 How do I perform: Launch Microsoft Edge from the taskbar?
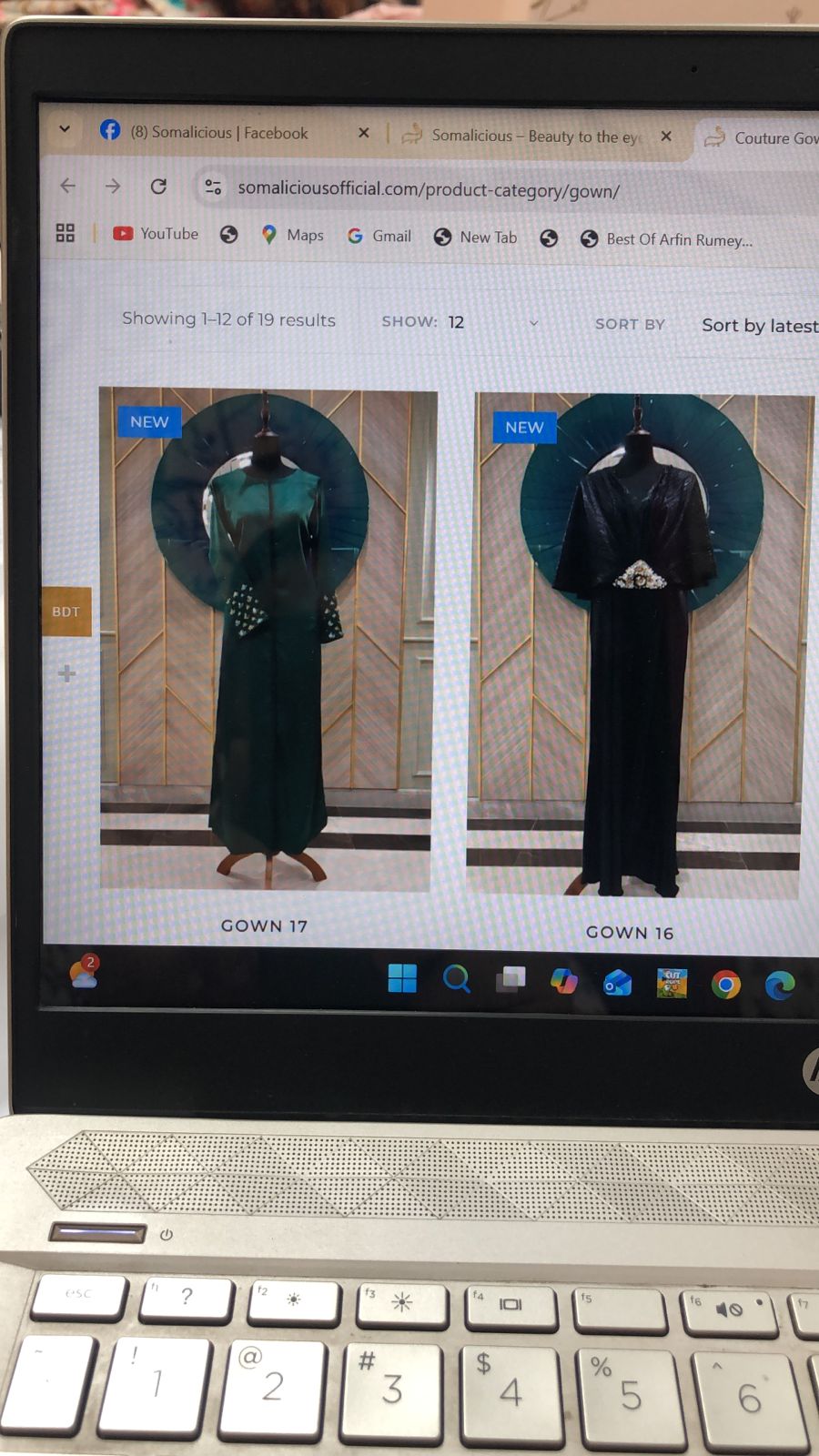780,986
